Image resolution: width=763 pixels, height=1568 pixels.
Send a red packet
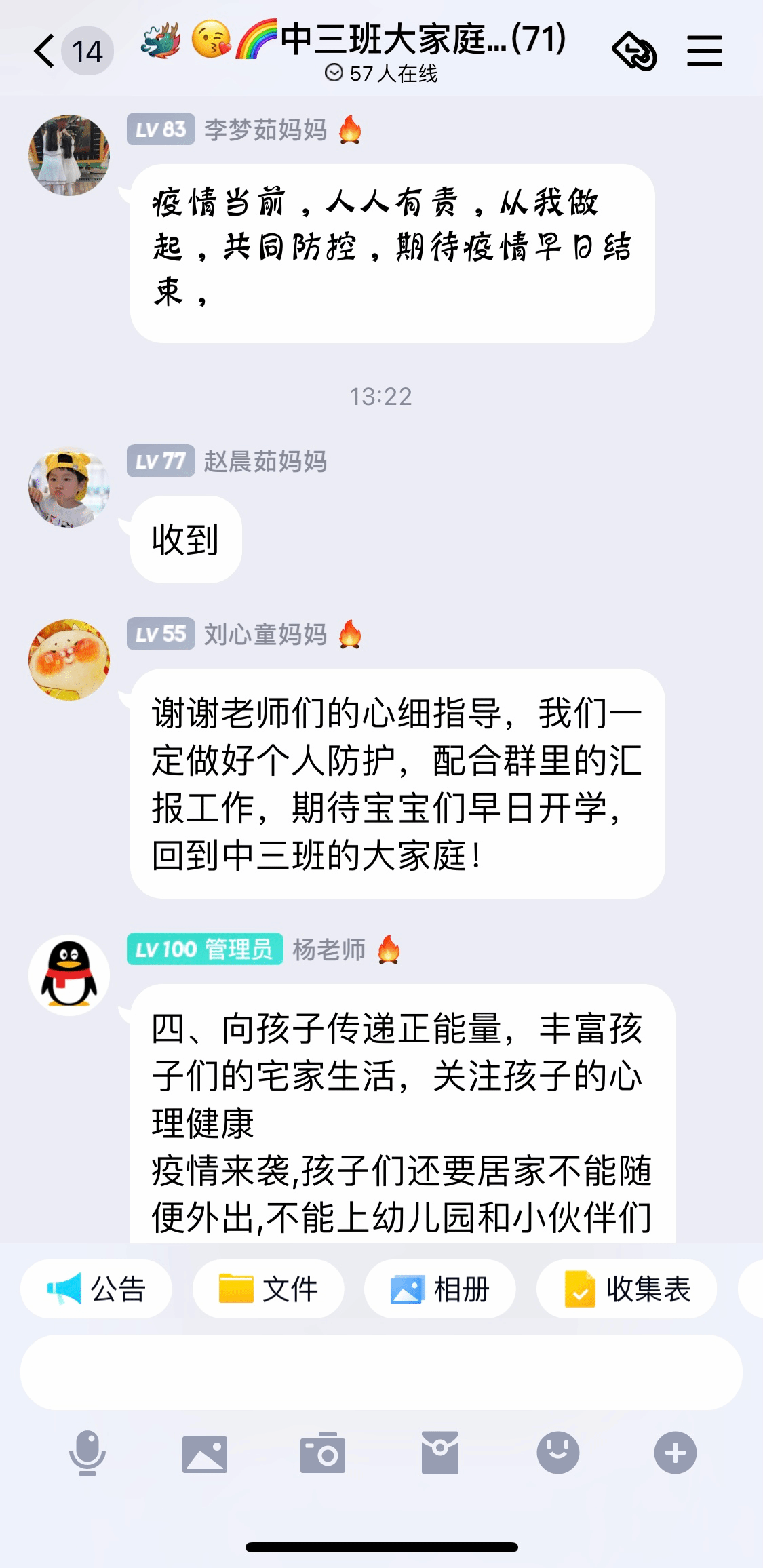tap(440, 1453)
